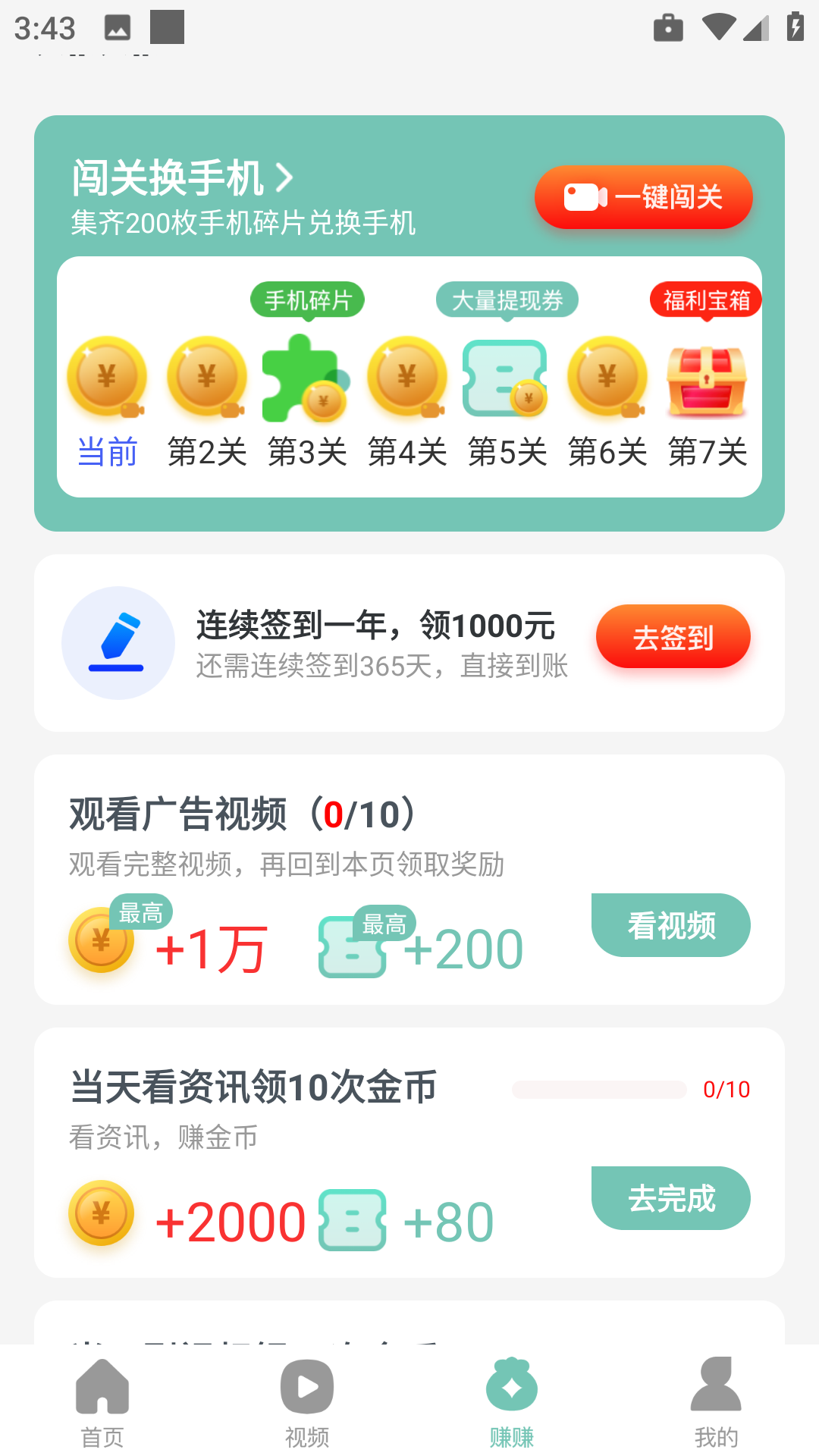Screen dimensions: 819x1456
Task: Tap 去完成 on the news task
Action: [x=671, y=1198]
